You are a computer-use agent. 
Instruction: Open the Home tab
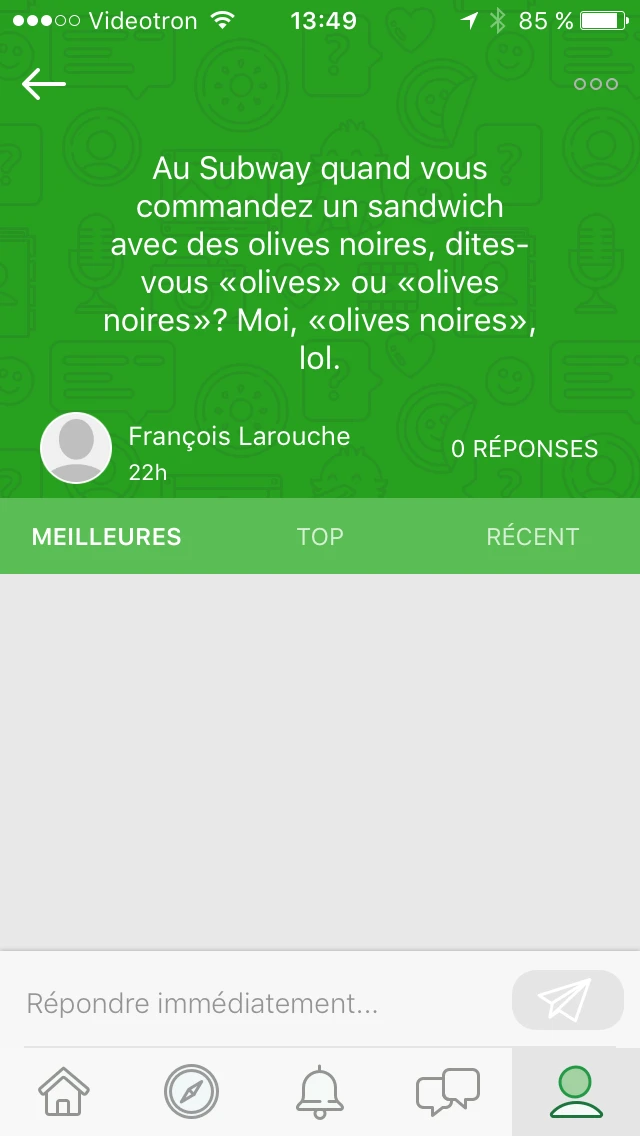[x=64, y=1091]
